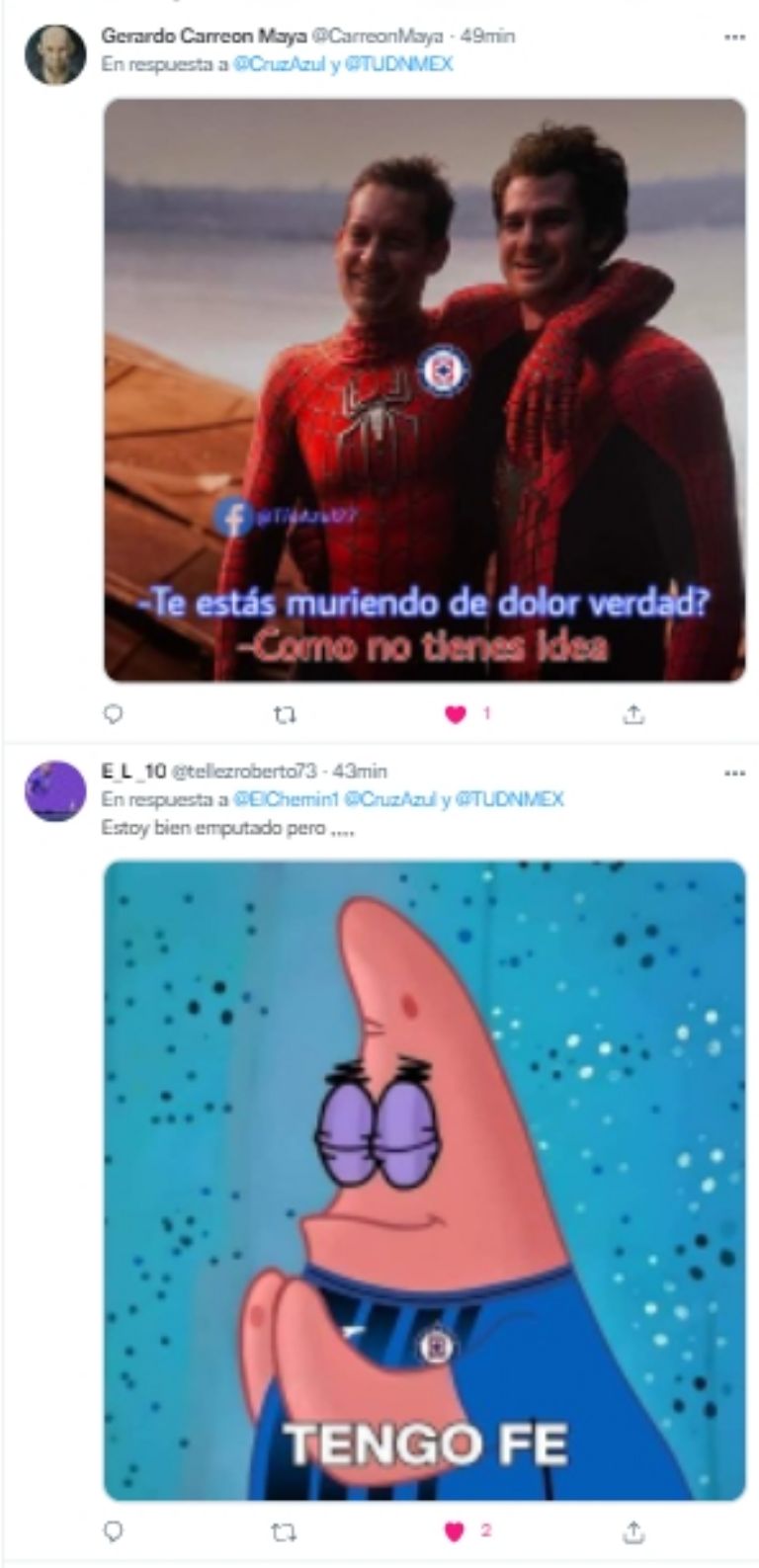This screenshot has width=759, height=1568.
Task: Share E_L_10's tweet
Action: [633, 1531]
